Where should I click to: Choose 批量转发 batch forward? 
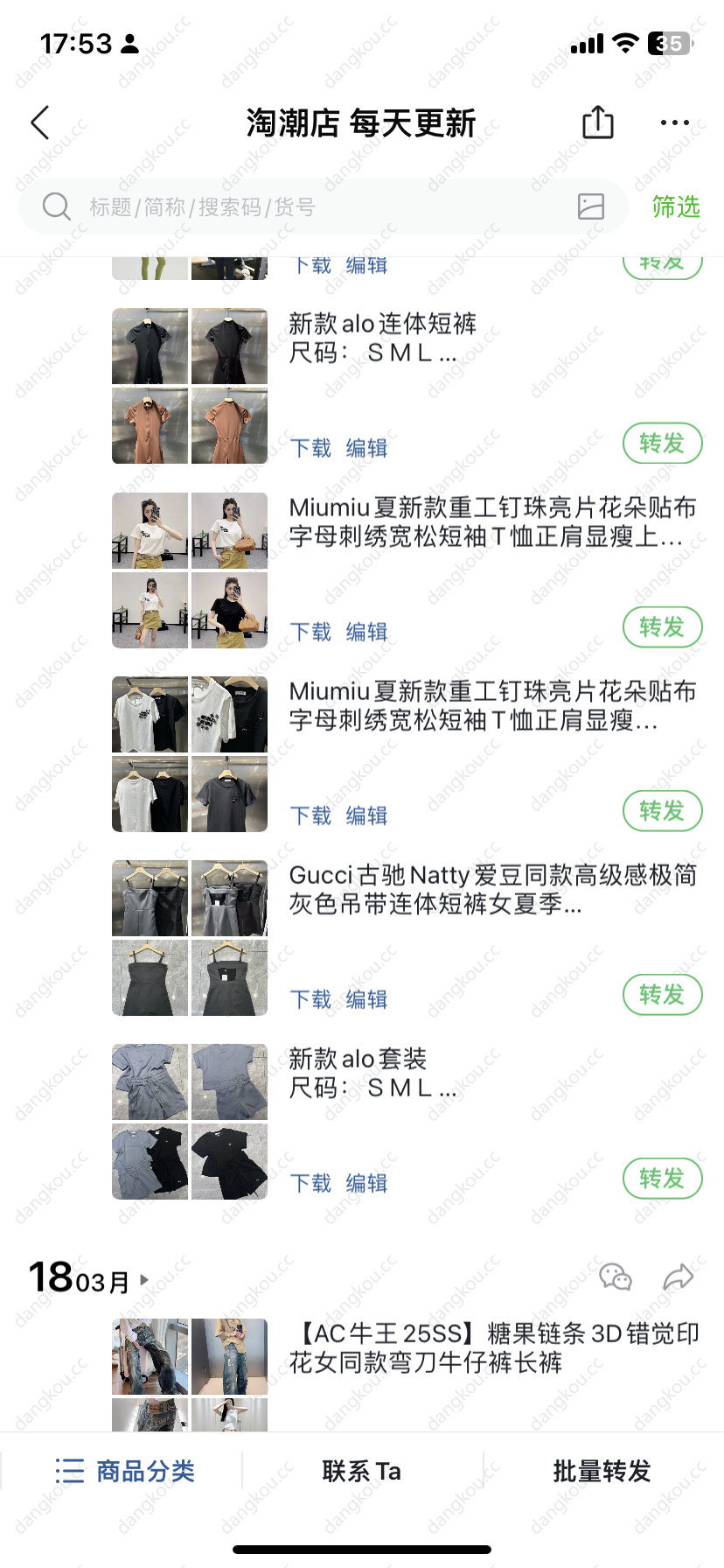[602, 1471]
